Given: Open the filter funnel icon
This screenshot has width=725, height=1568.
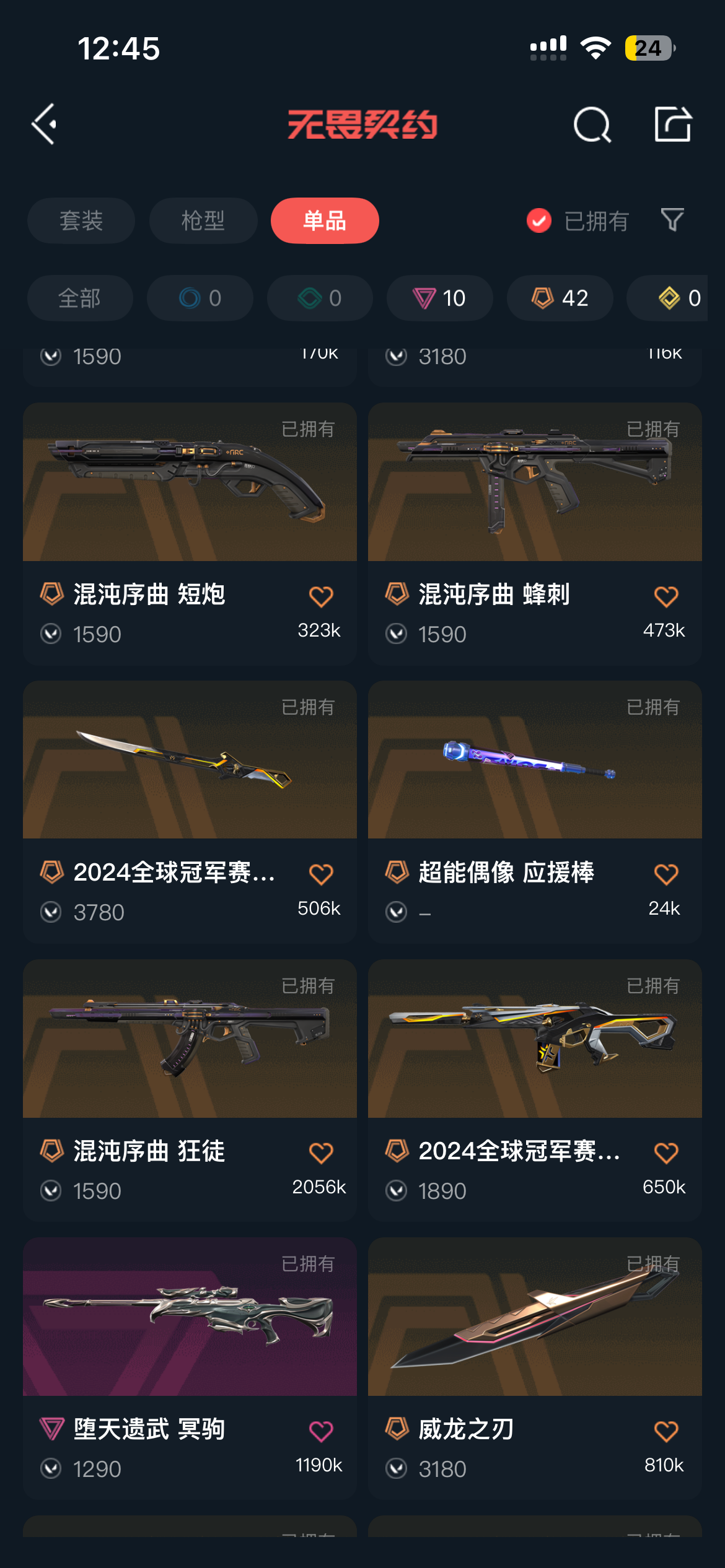Looking at the screenshot, I should coord(672,220).
